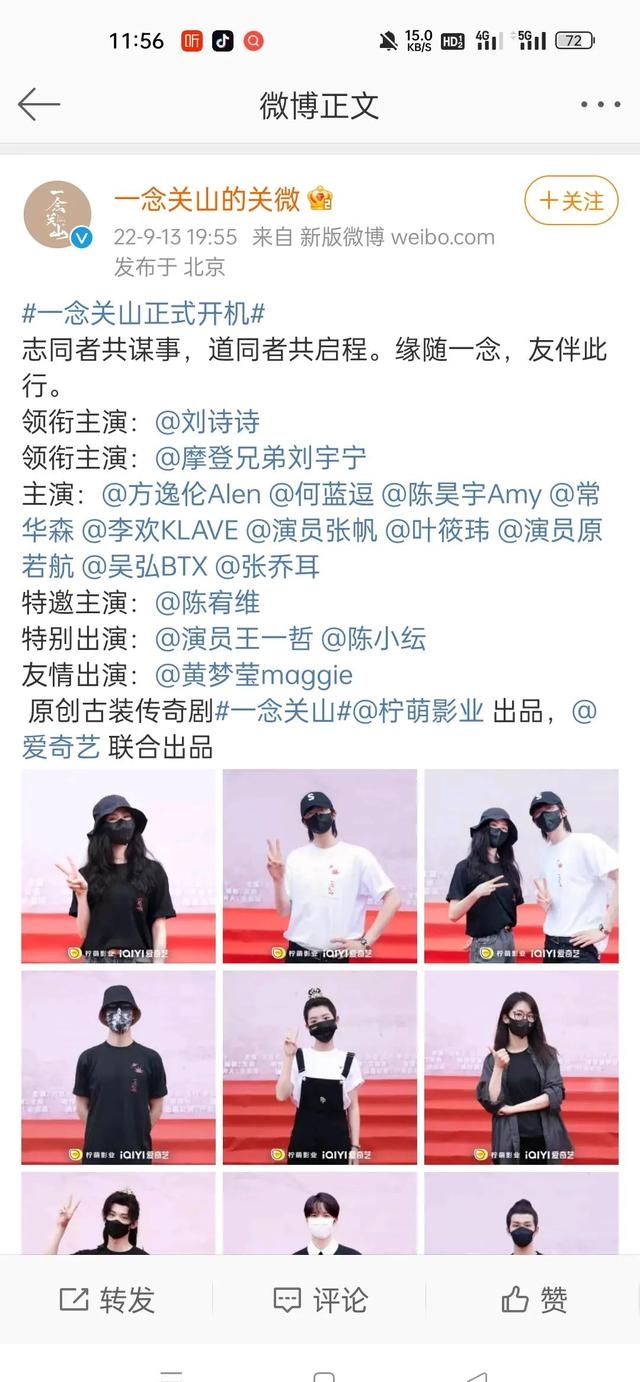The width and height of the screenshot is (640, 1382).
Task: Open @刘诗诗 profile mention
Action: pos(207,421)
